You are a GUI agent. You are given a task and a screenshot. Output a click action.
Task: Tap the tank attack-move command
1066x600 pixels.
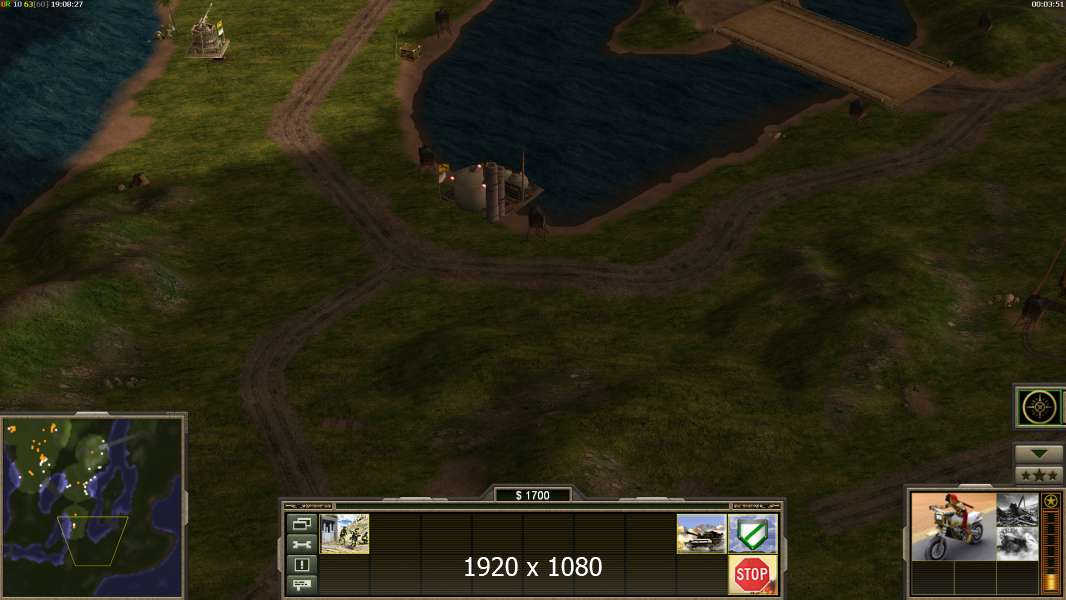tap(701, 534)
